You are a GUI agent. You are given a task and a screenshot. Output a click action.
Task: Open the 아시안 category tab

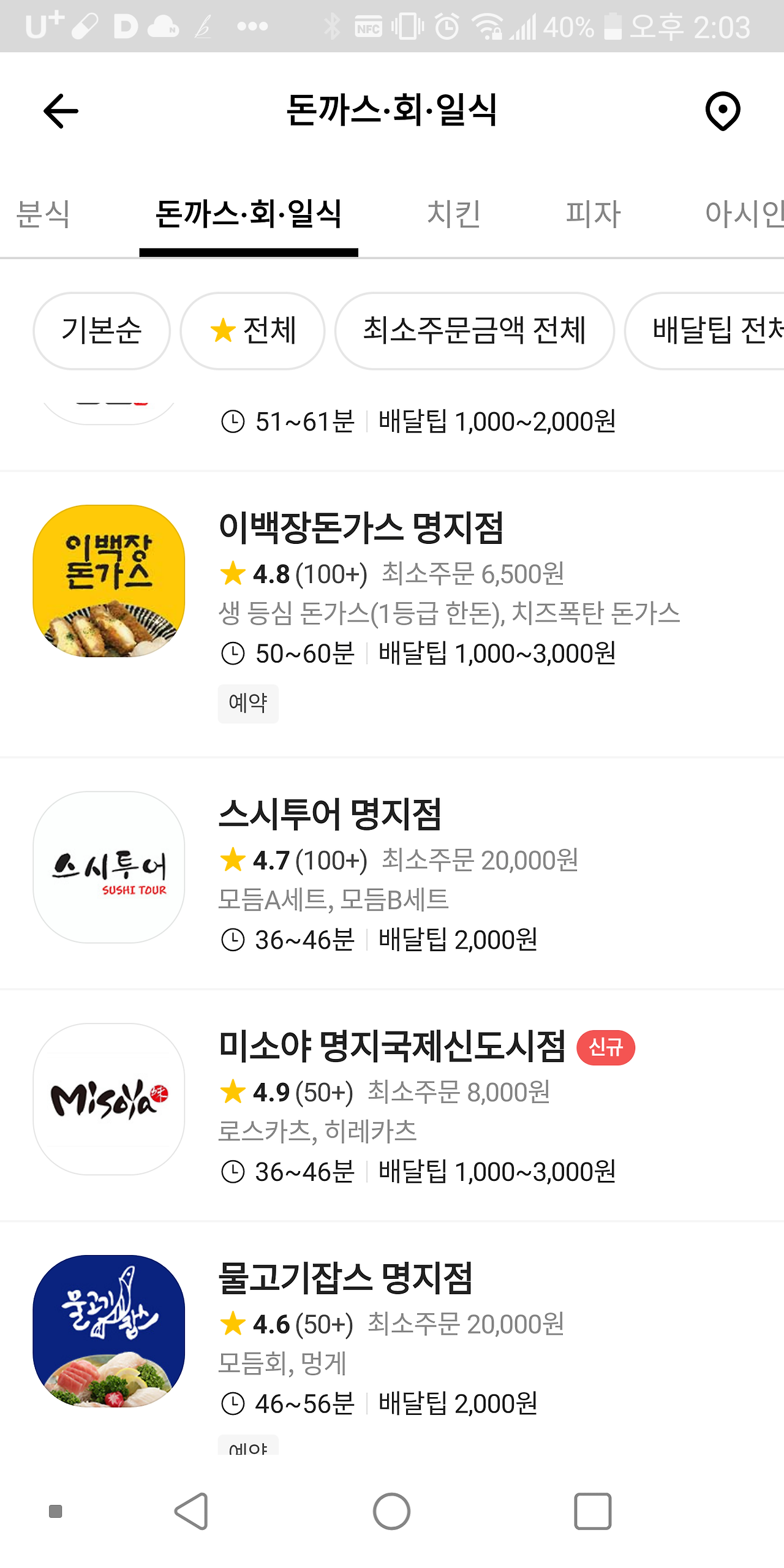744,214
